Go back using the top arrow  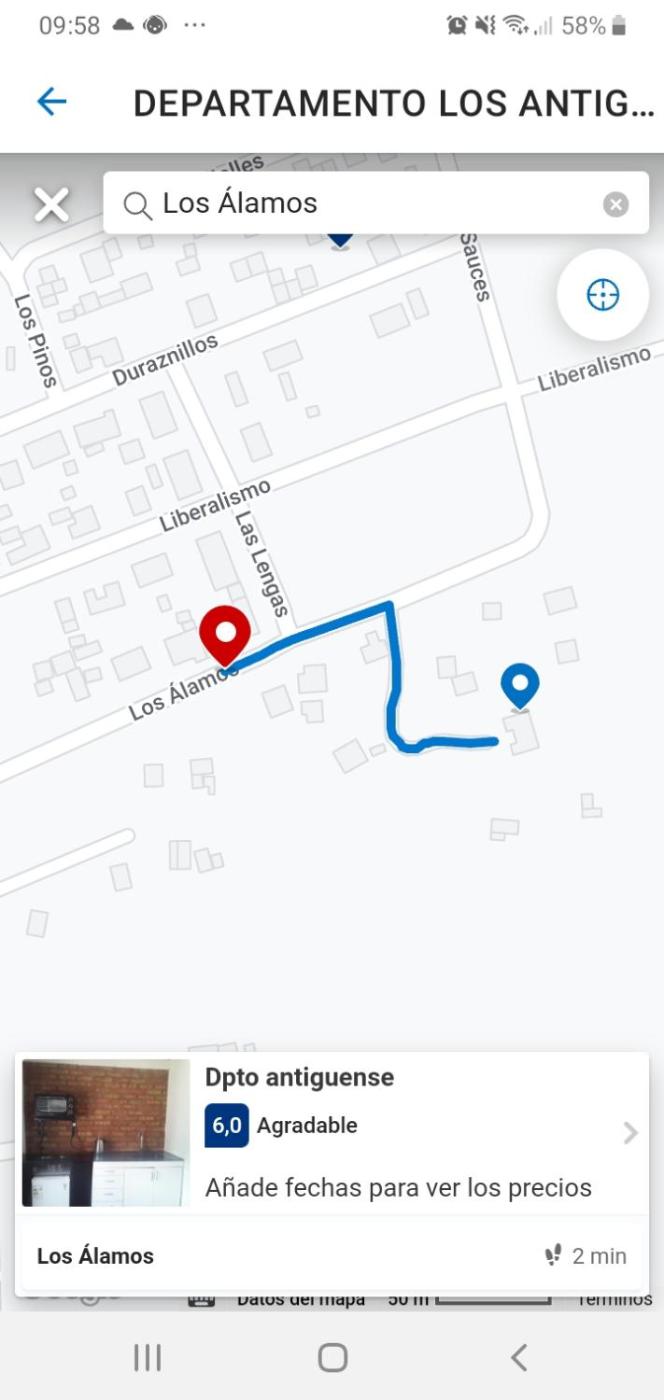coord(51,101)
